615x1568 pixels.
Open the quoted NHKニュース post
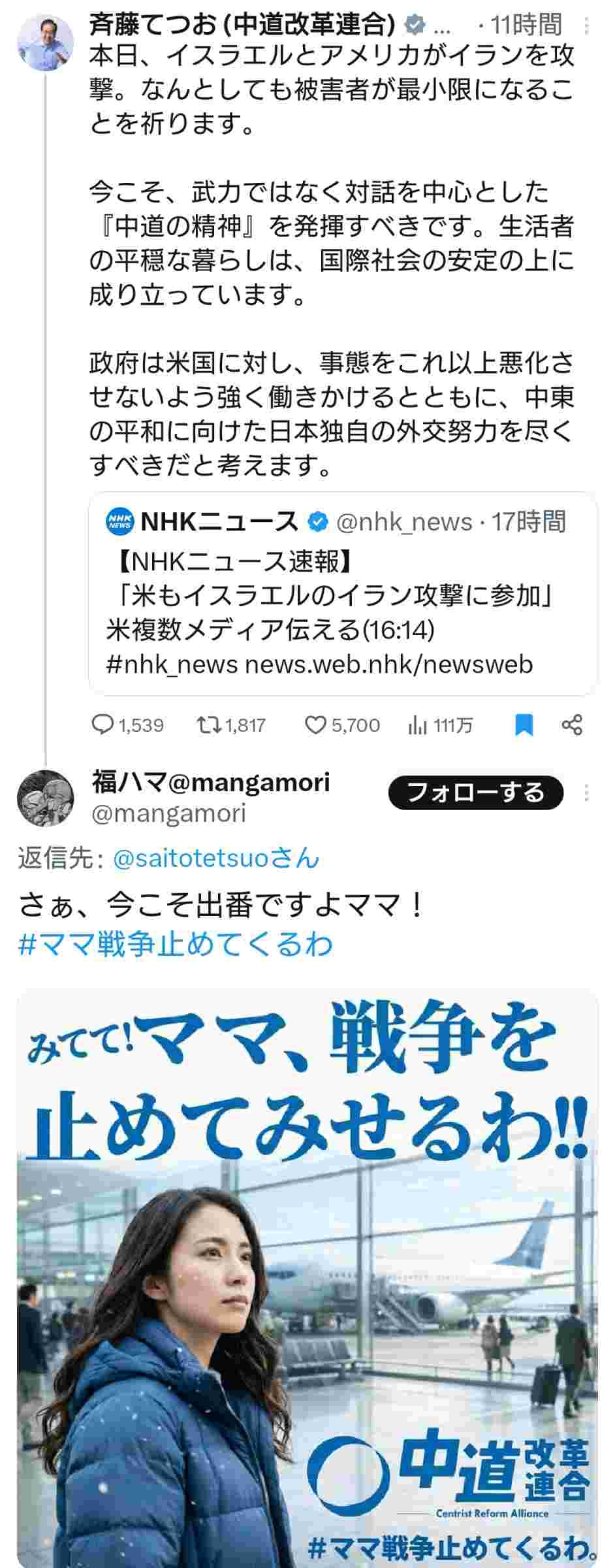tap(342, 593)
